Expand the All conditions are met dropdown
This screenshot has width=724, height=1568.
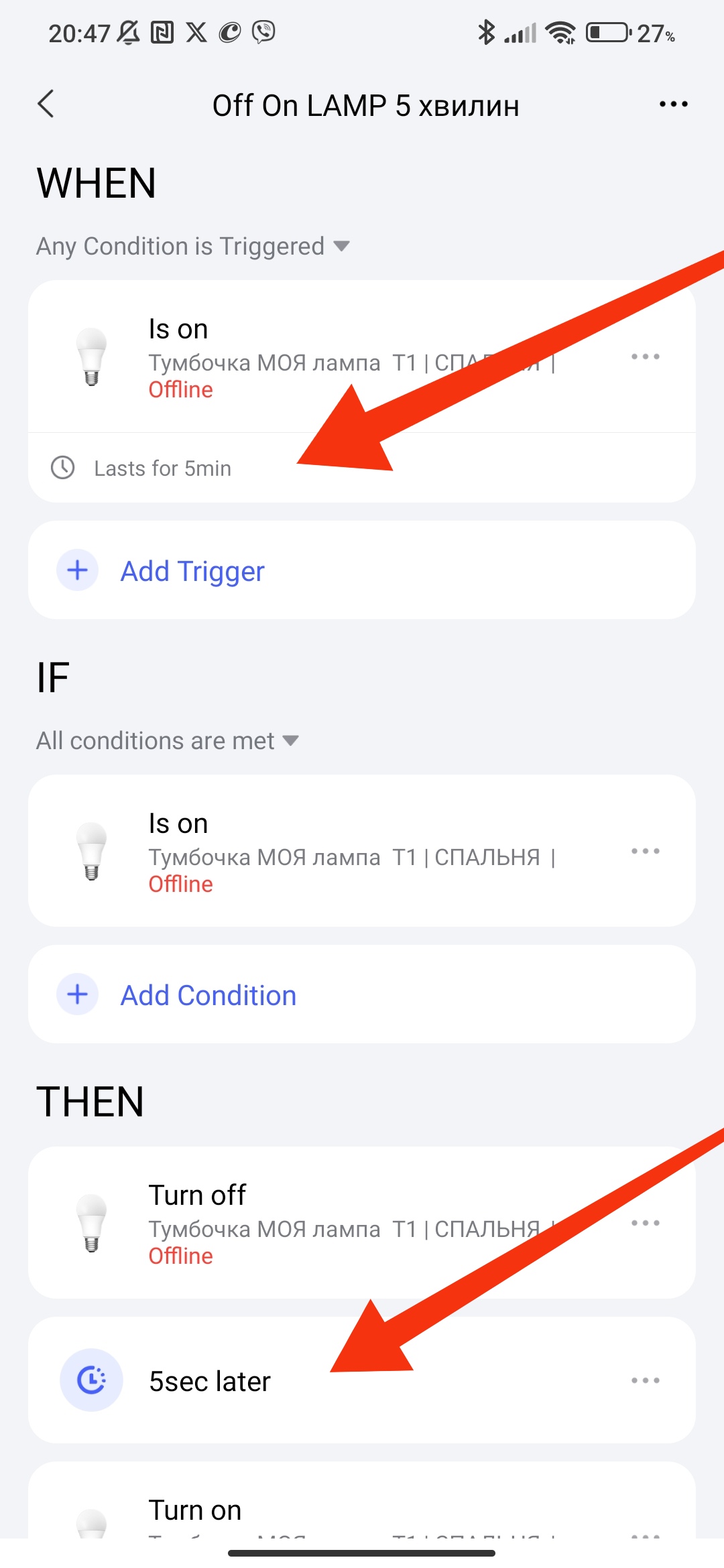tap(168, 741)
